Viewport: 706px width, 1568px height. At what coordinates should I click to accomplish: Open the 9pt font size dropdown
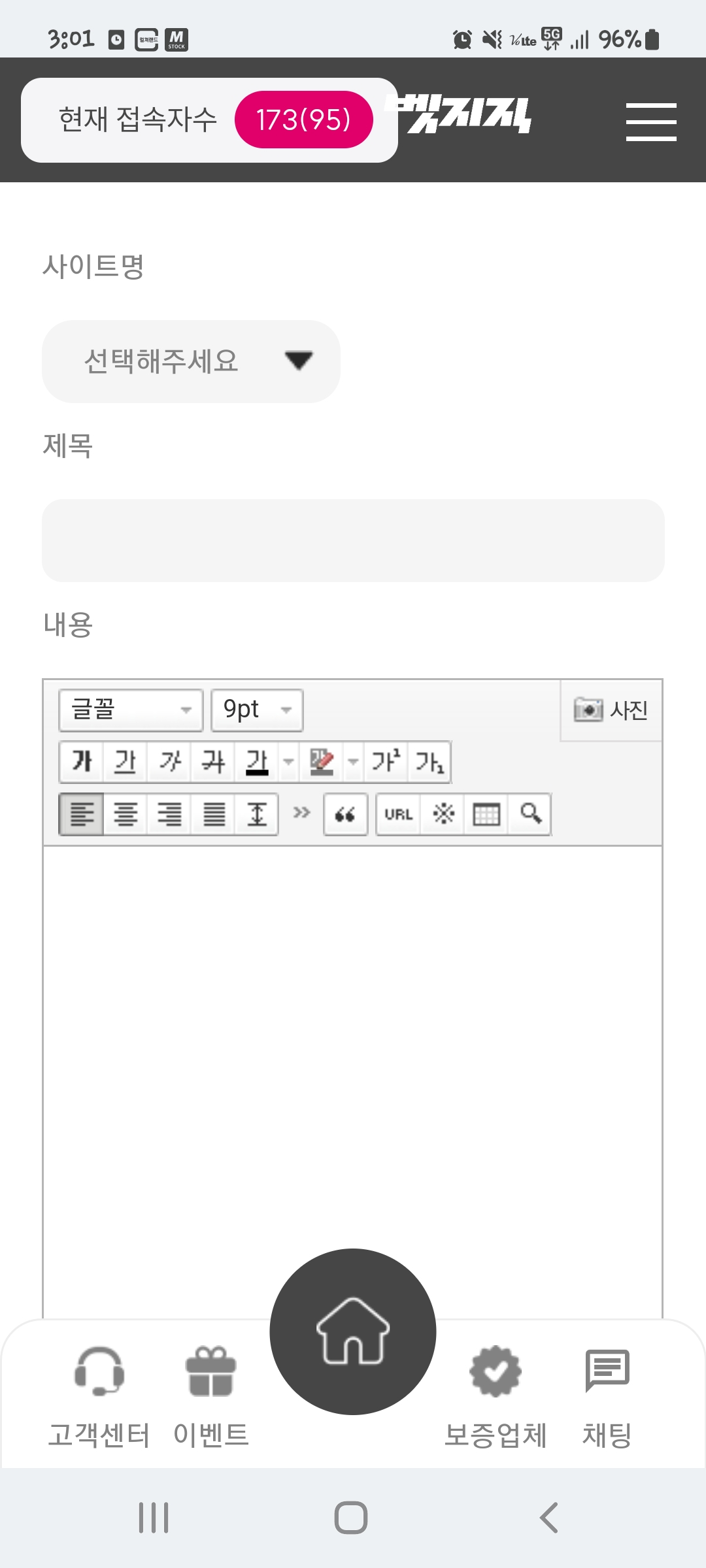click(x=257, y=710)
